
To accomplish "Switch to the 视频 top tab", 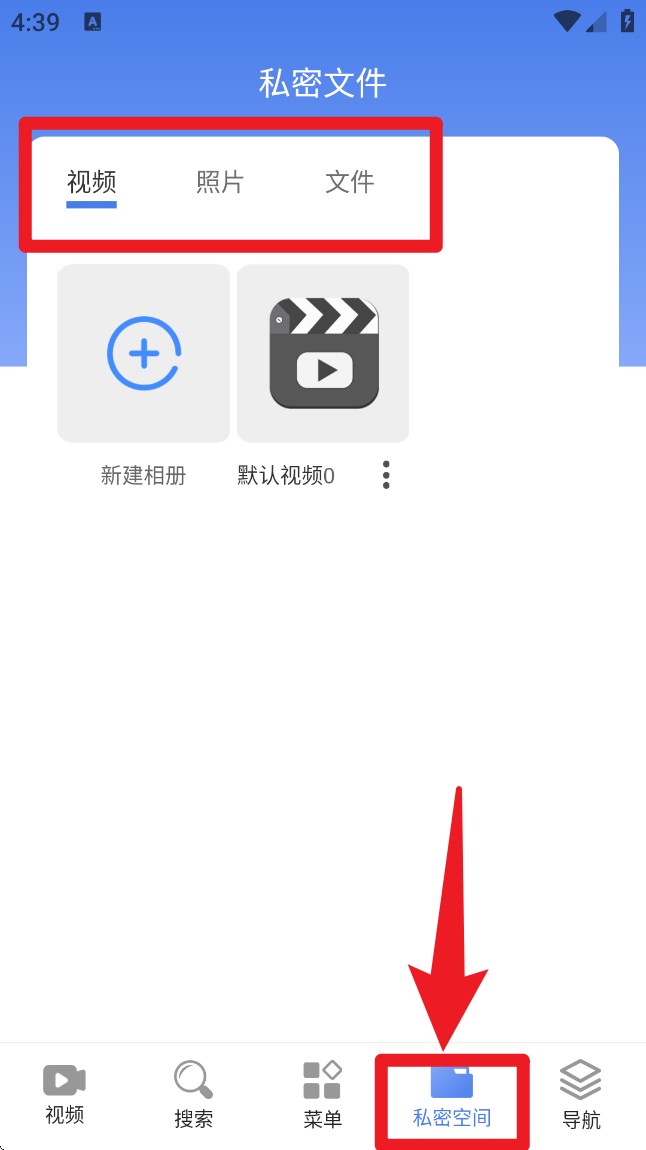I will pos(92,182).
